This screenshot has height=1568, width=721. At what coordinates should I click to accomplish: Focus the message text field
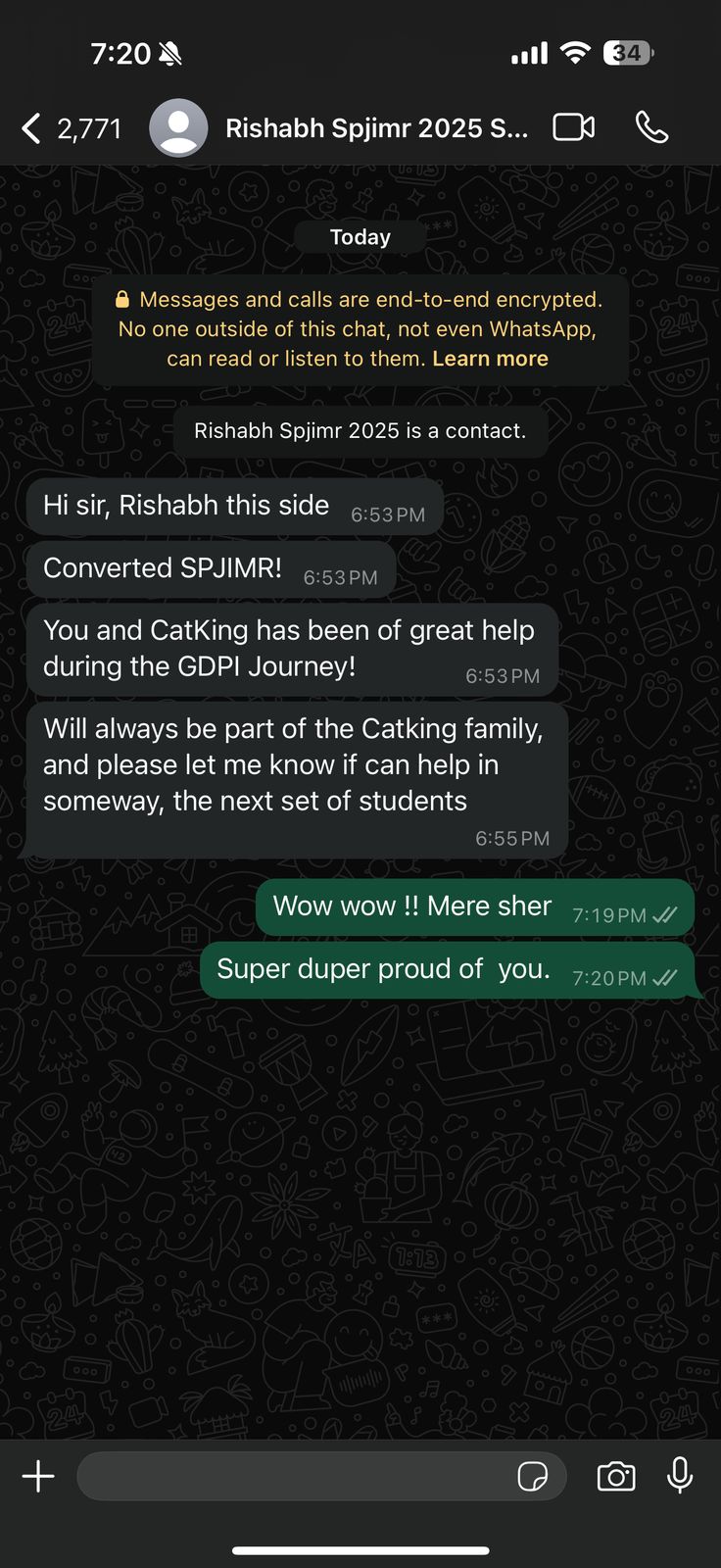pyautogui.click(x=294, y=1476)
